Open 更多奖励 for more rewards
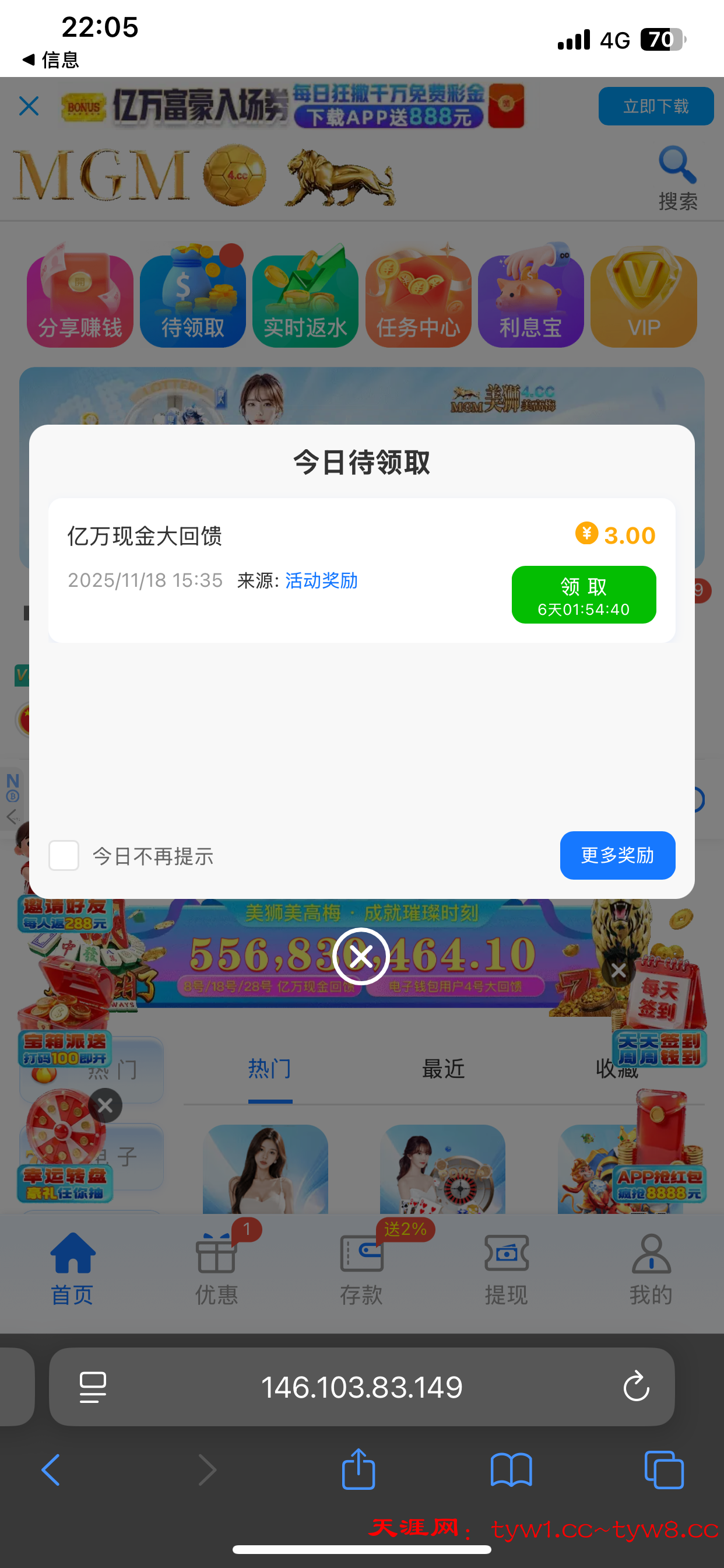Screen dimensions: 724x1568 pyautogui.click(x=617, y=855)
